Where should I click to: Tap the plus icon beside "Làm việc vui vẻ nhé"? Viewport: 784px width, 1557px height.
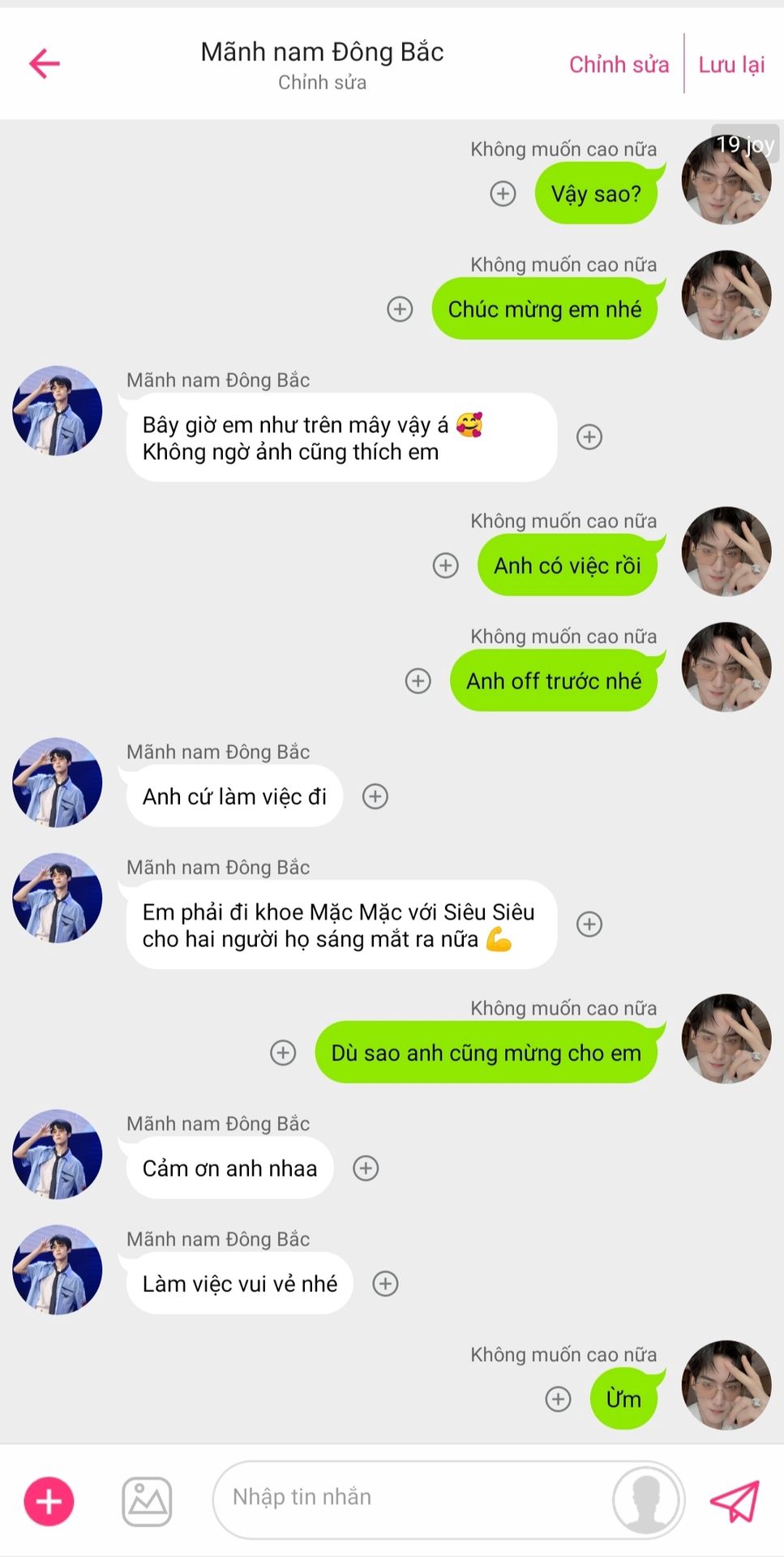[385, 1284]
